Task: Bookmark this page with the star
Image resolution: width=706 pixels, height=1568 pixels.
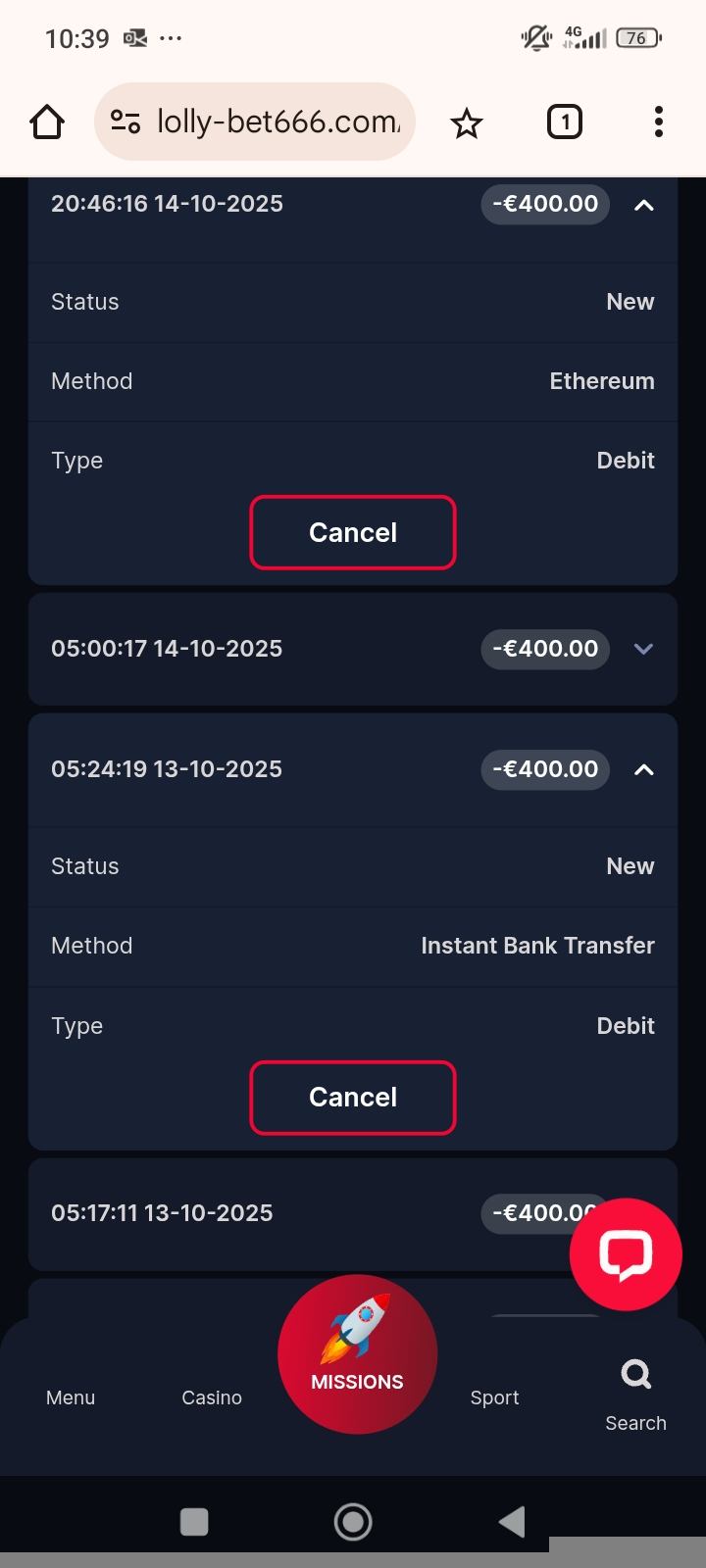Action: click(x=467, y=122)
